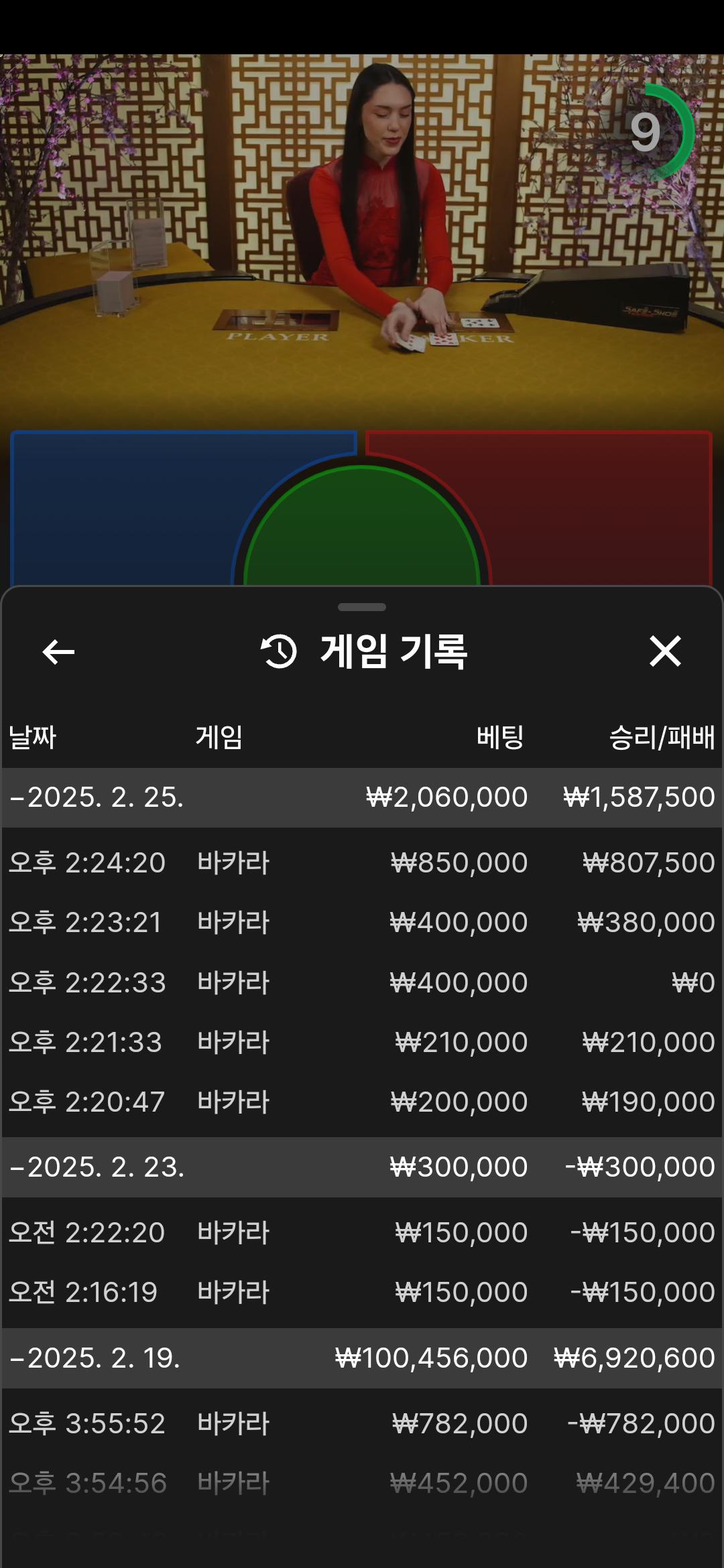Tap the drag handle above the panel
Image resolution: width=724 pixels, height=1568 pixels.
[362, 607]
